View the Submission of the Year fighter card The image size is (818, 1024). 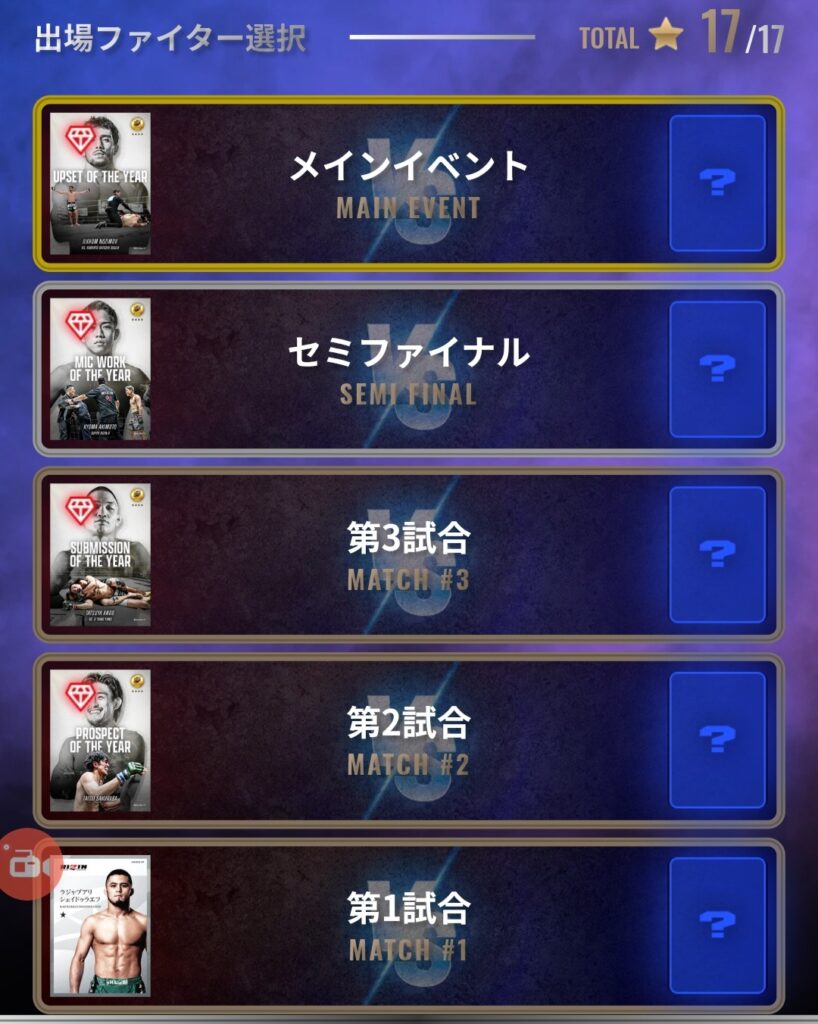(x=100, y=554)
